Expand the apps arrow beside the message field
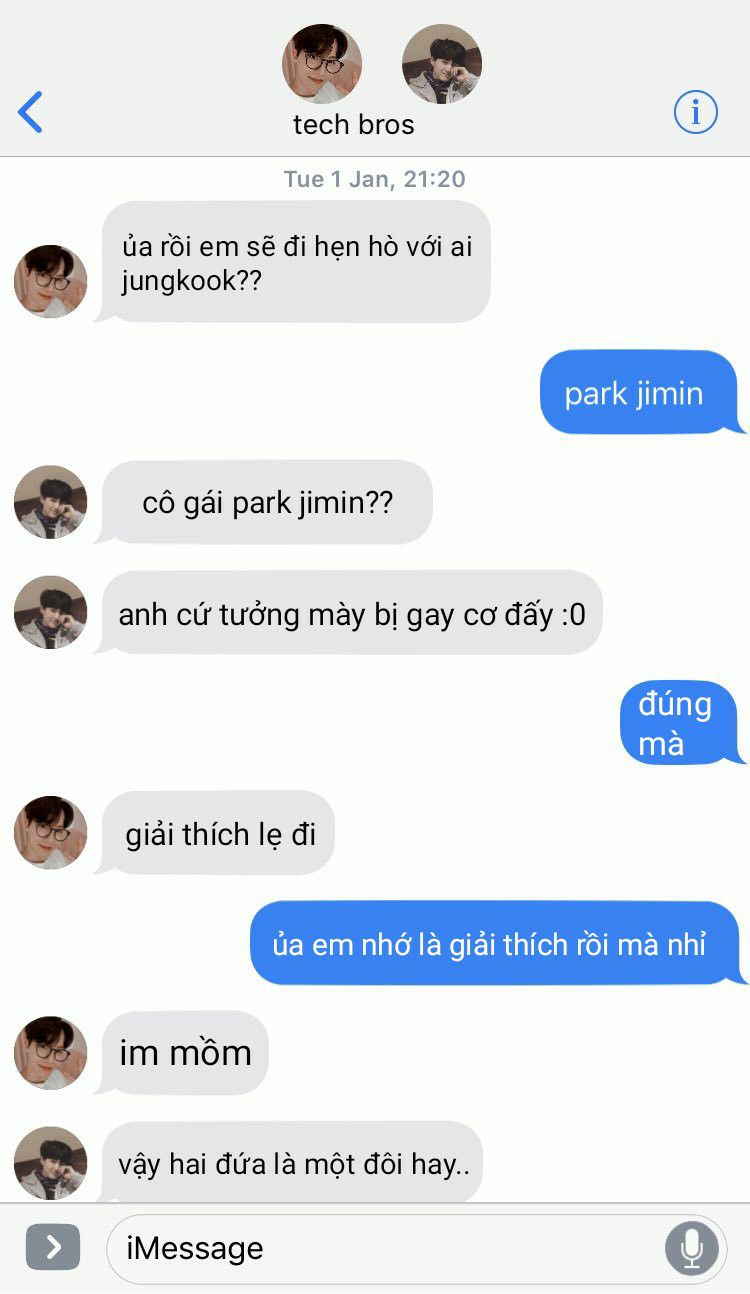Screen dimensions: 750x1294 coord(53,1247)
